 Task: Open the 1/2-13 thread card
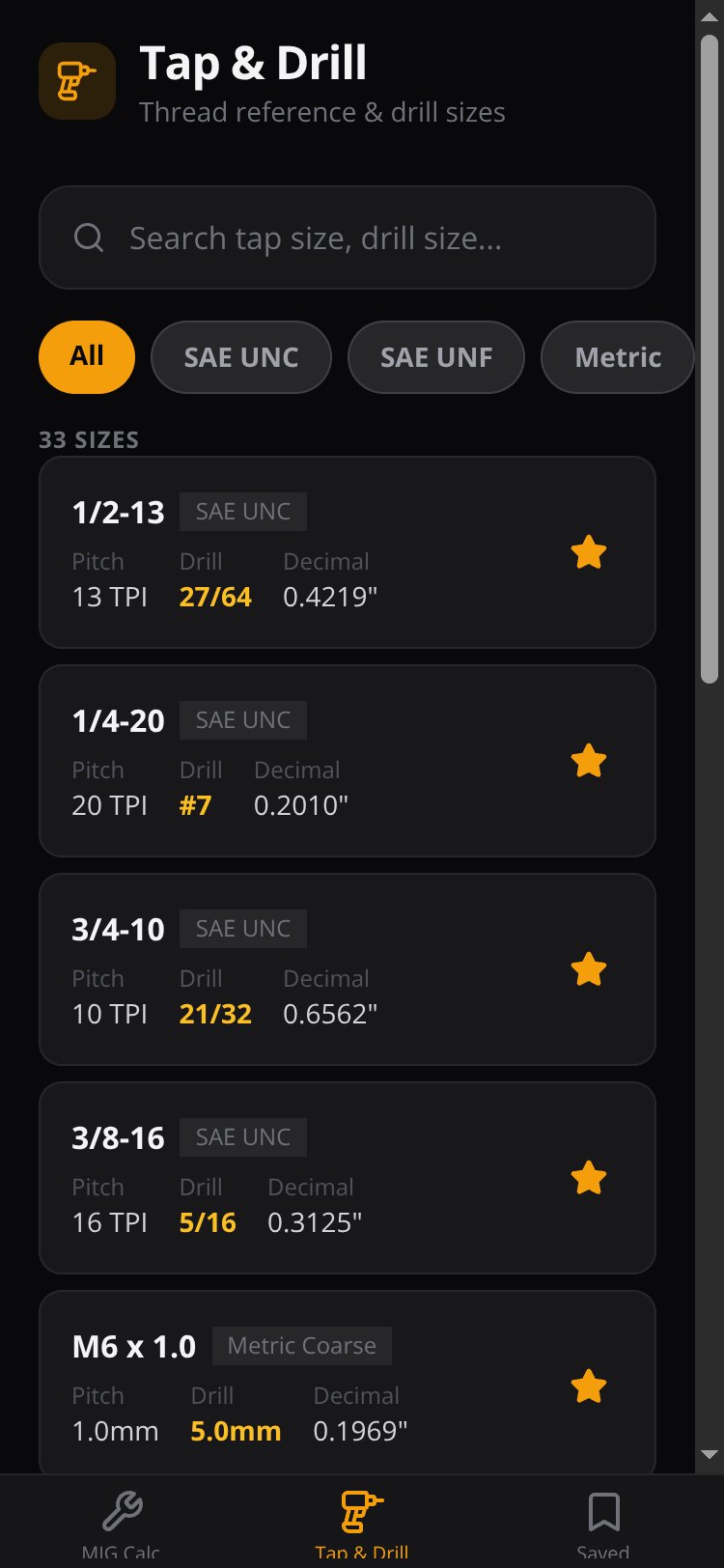click(x=348, y=552)
